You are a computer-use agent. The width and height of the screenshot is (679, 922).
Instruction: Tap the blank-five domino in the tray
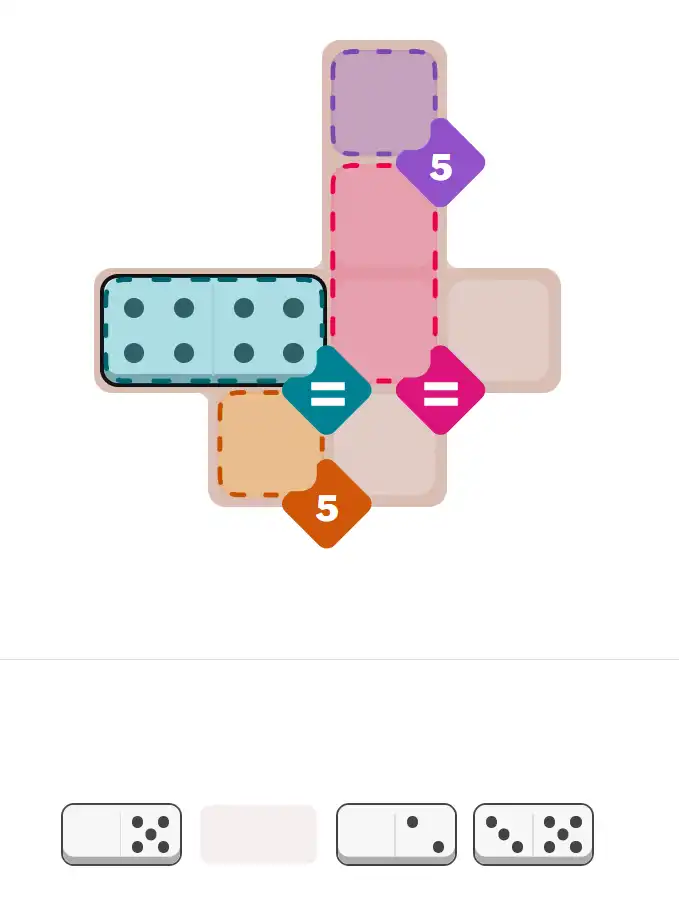(x=121, y=832)
